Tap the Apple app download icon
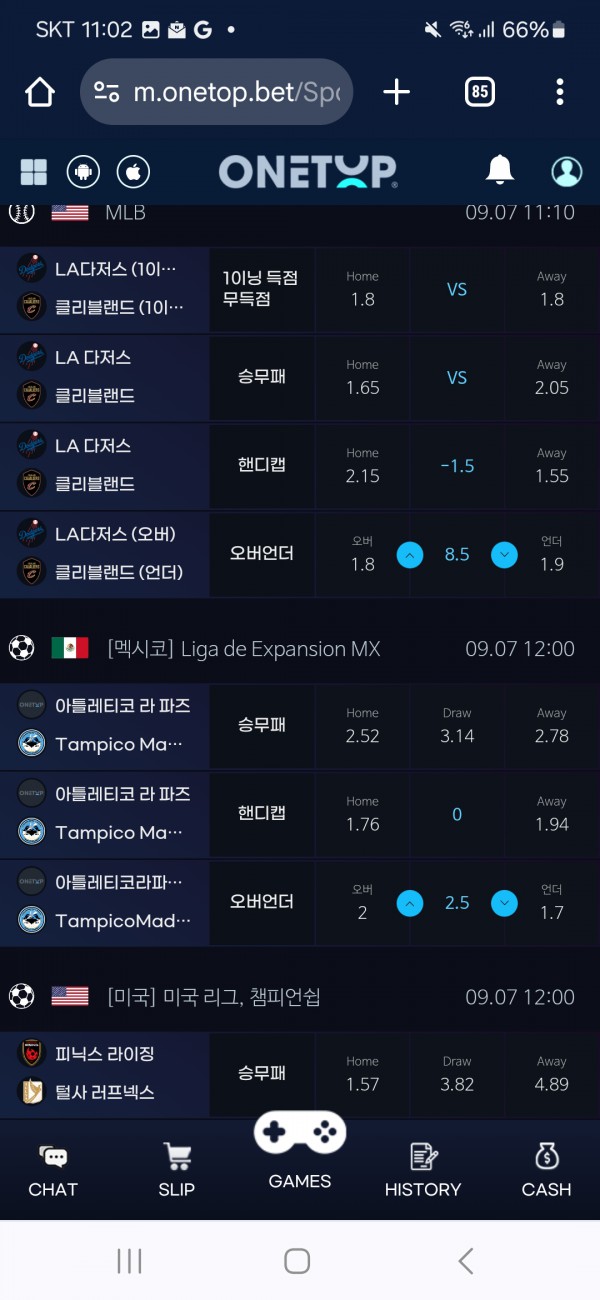Image resolution: width=600 pixels, height=1300 pixels. pos(133,172)
